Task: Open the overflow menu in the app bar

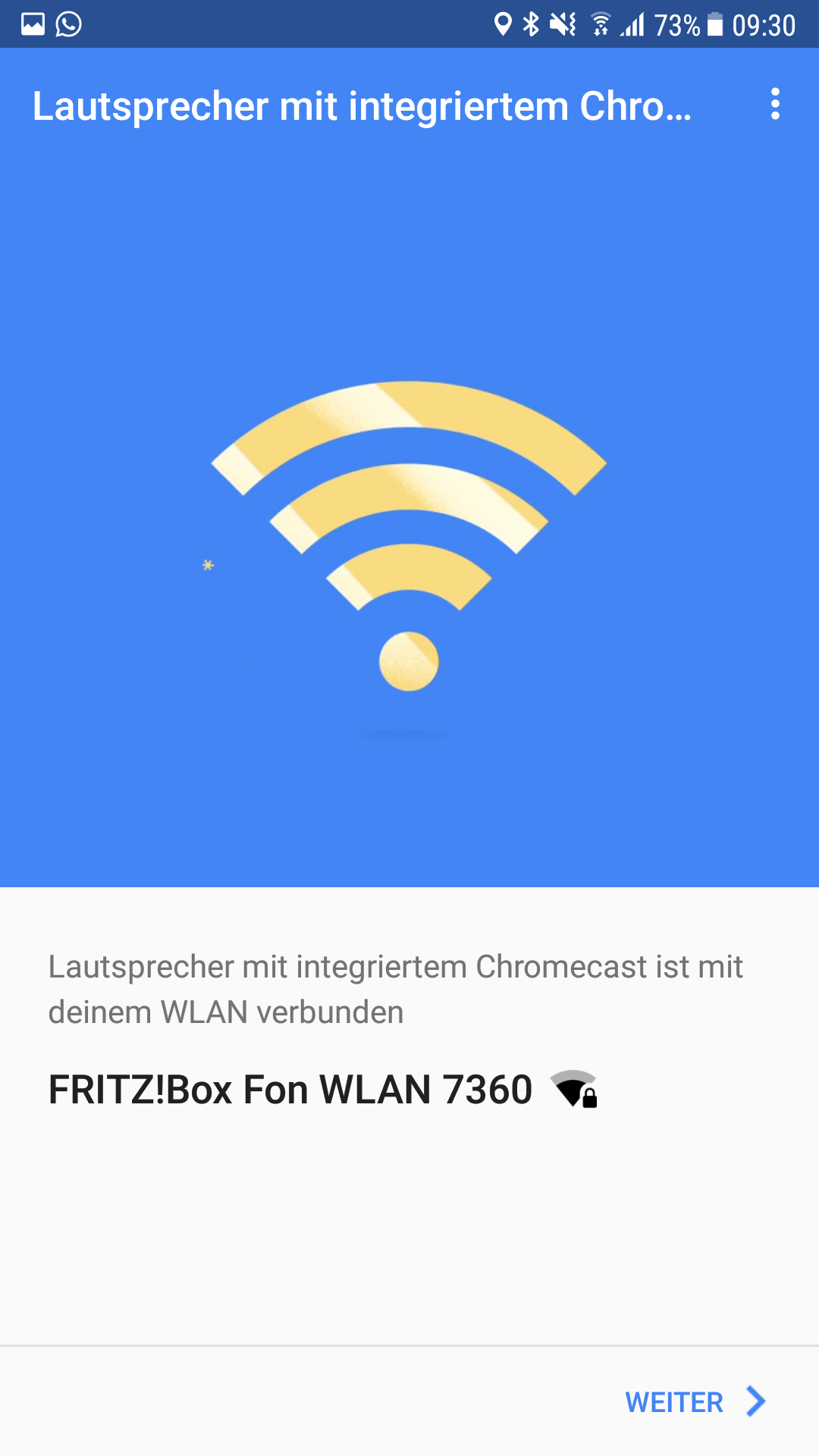Action: (774, 105)
